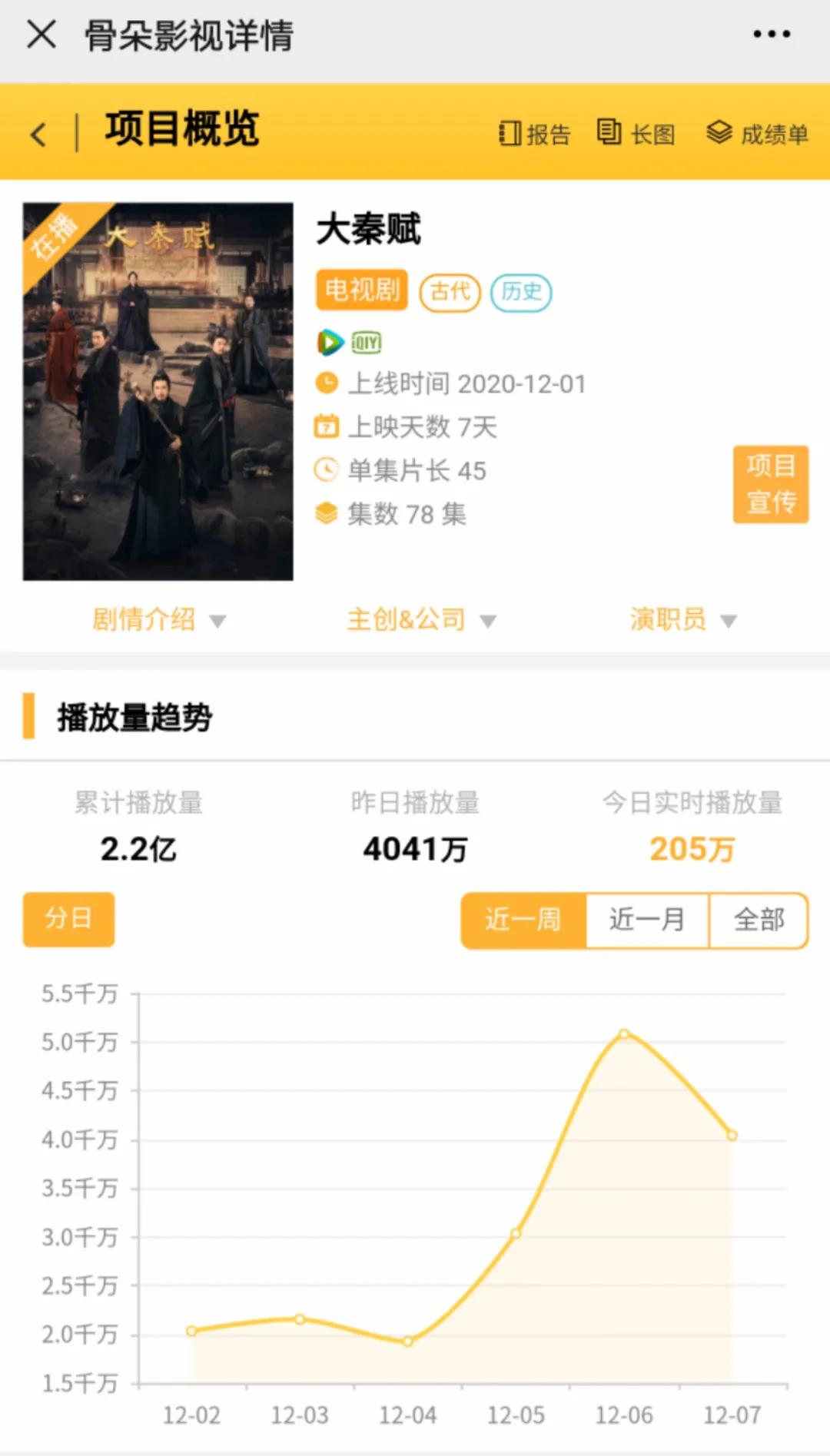Open the three-dot overflow menu
The width and height of the screenshot is (830, 1456).
pos(771,35)
